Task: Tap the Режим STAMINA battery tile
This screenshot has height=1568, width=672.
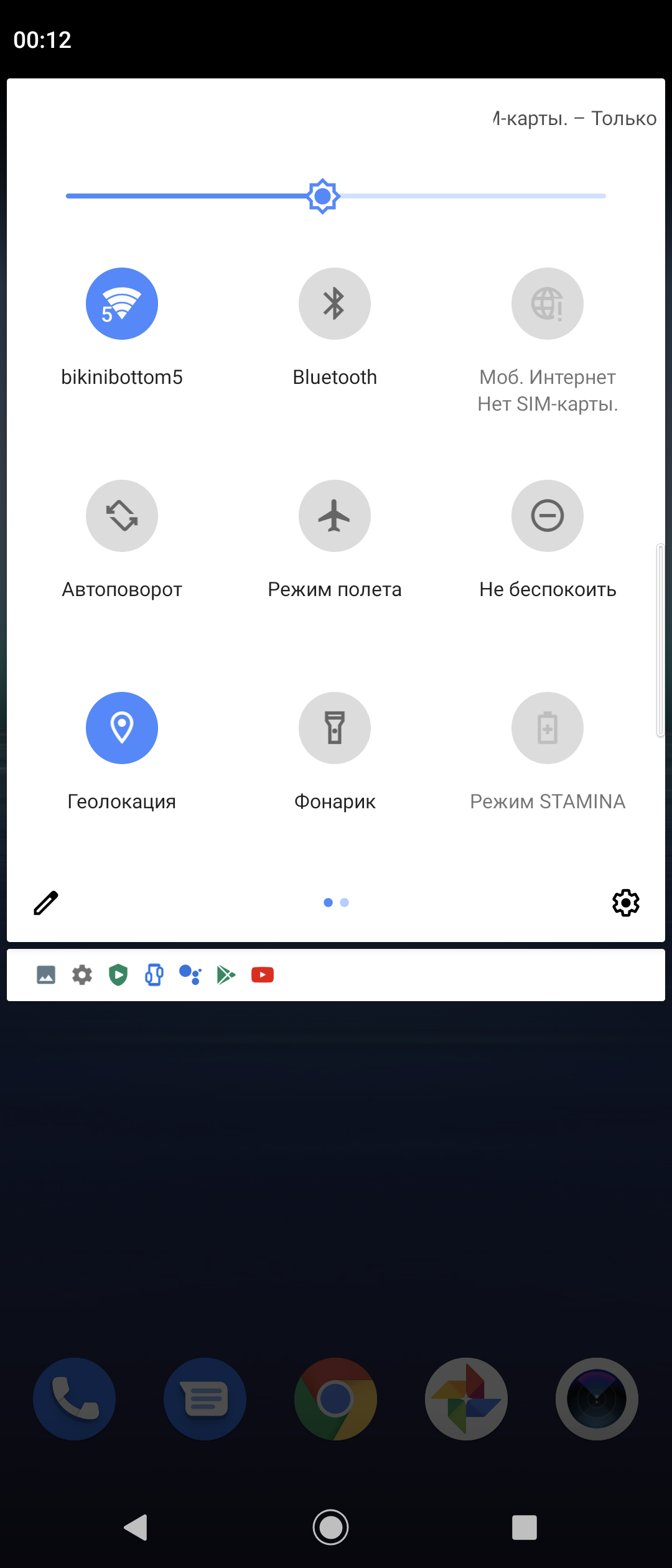Action: point(548,728)
